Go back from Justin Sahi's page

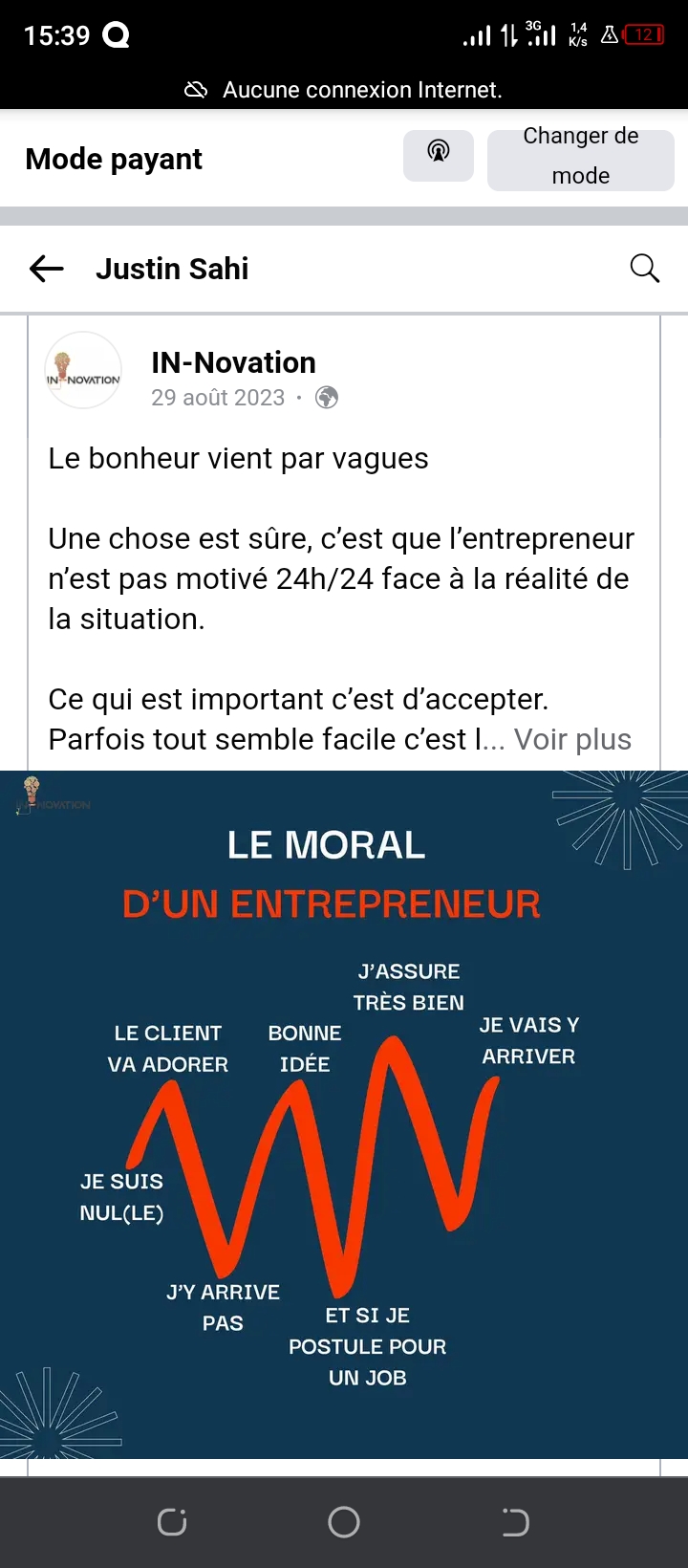coord(46,269)
